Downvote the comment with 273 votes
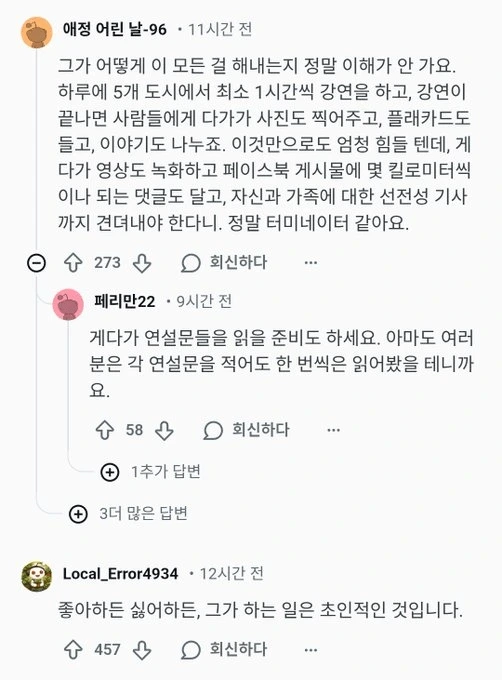 (x=142, y=263)
